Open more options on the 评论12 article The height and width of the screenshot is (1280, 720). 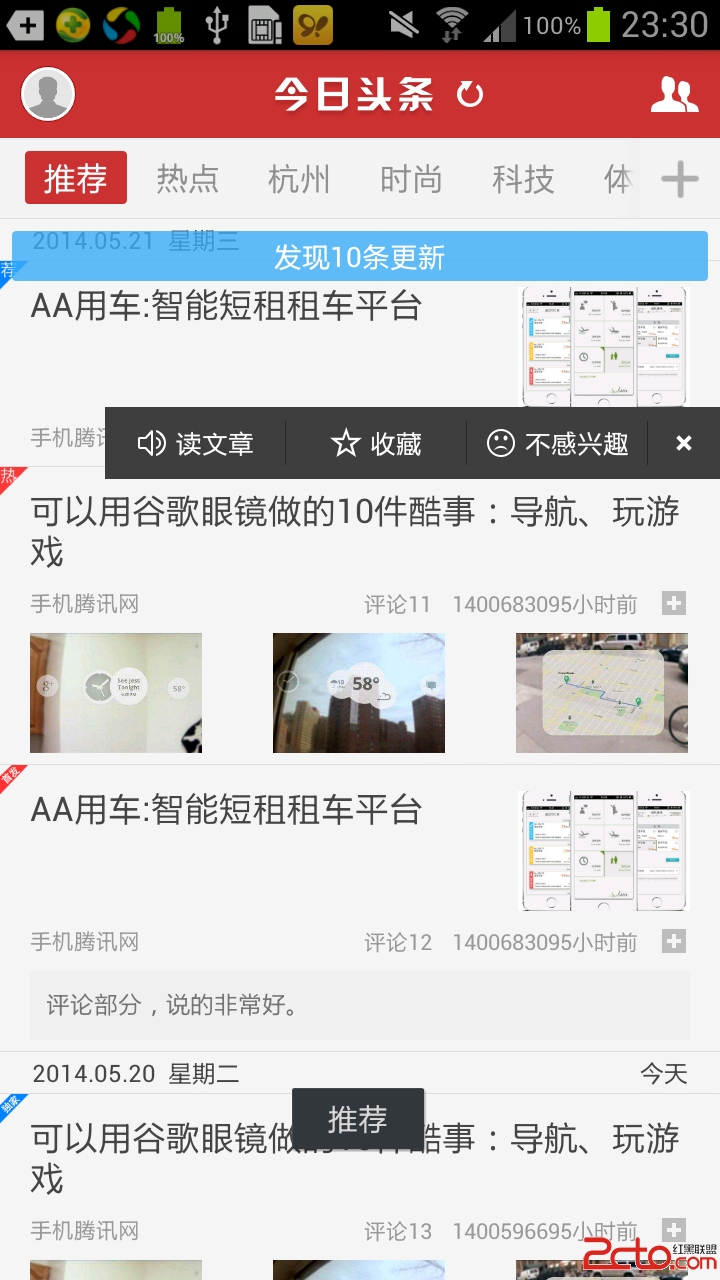[674, 942]
